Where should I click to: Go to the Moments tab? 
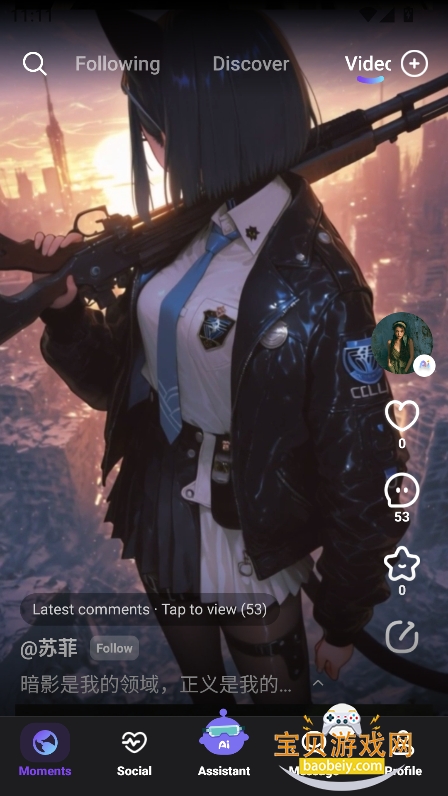[x=45, y=751]
